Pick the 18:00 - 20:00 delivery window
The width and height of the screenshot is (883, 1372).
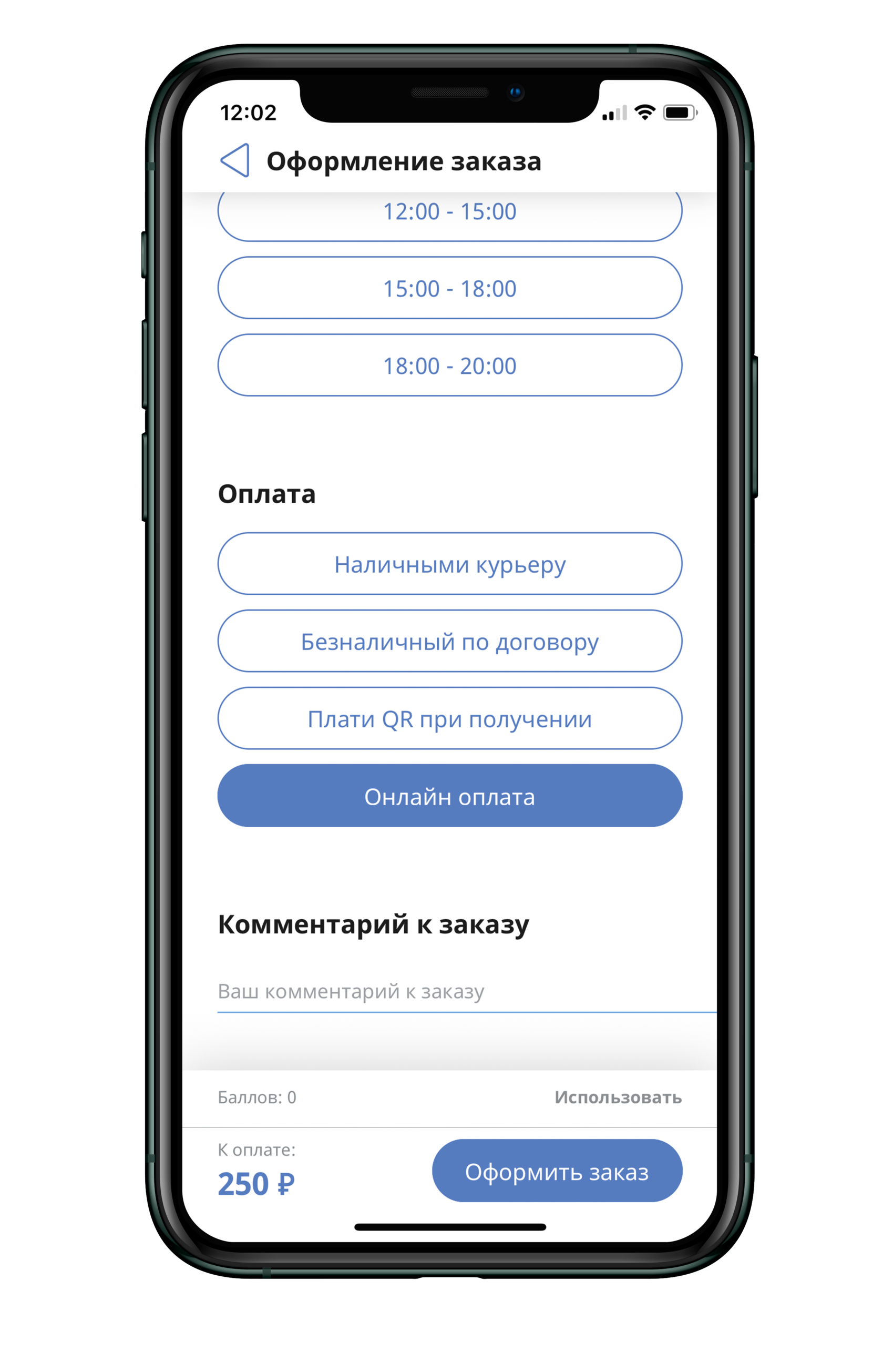449,365
